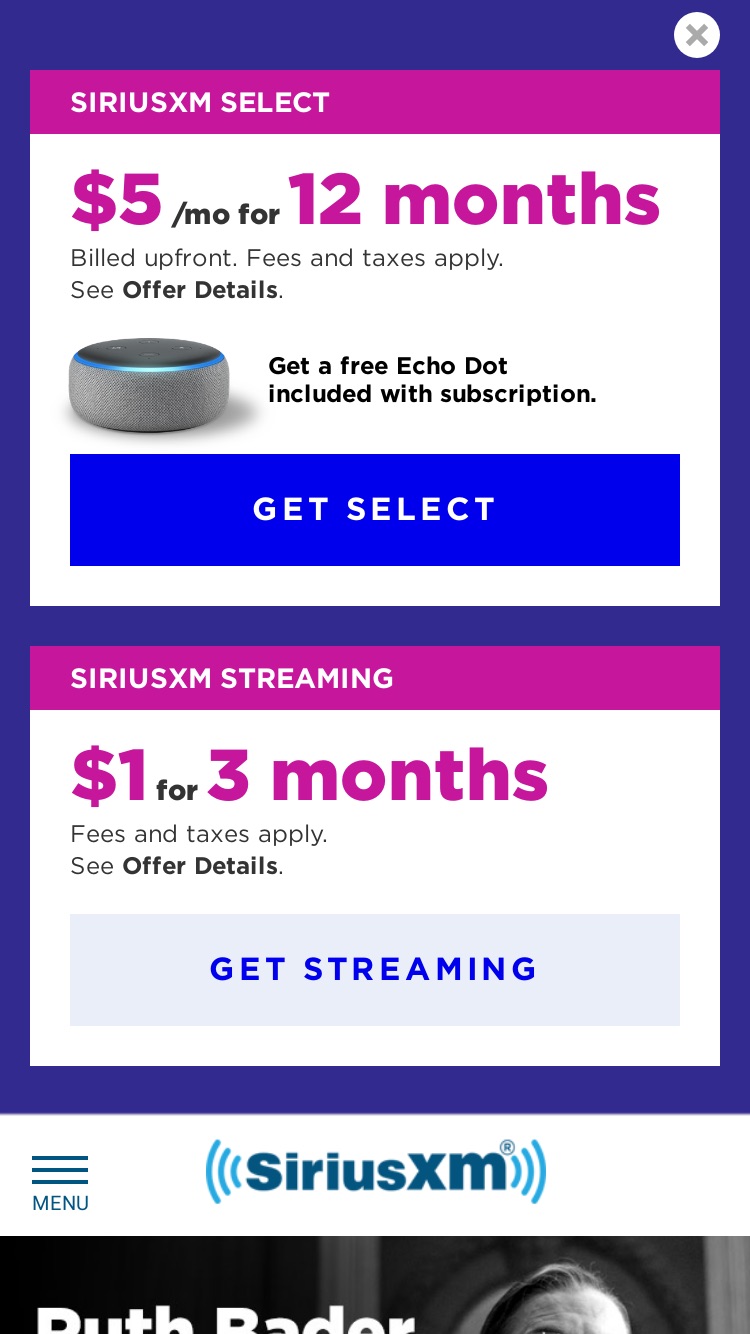The height and width of the screenshot is (1334, 750).
Task: Tap the Get Streaming button
Action: (375, 970)
